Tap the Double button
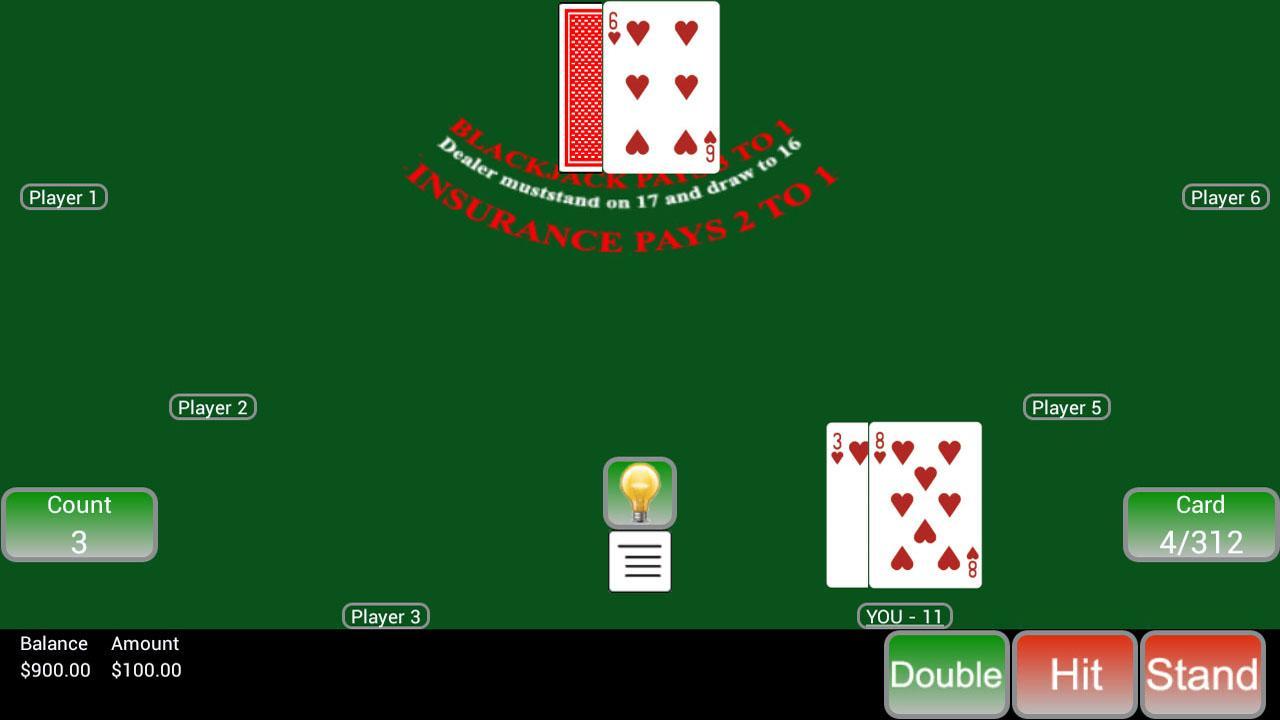1280x720 pixels. click(946, 674)
